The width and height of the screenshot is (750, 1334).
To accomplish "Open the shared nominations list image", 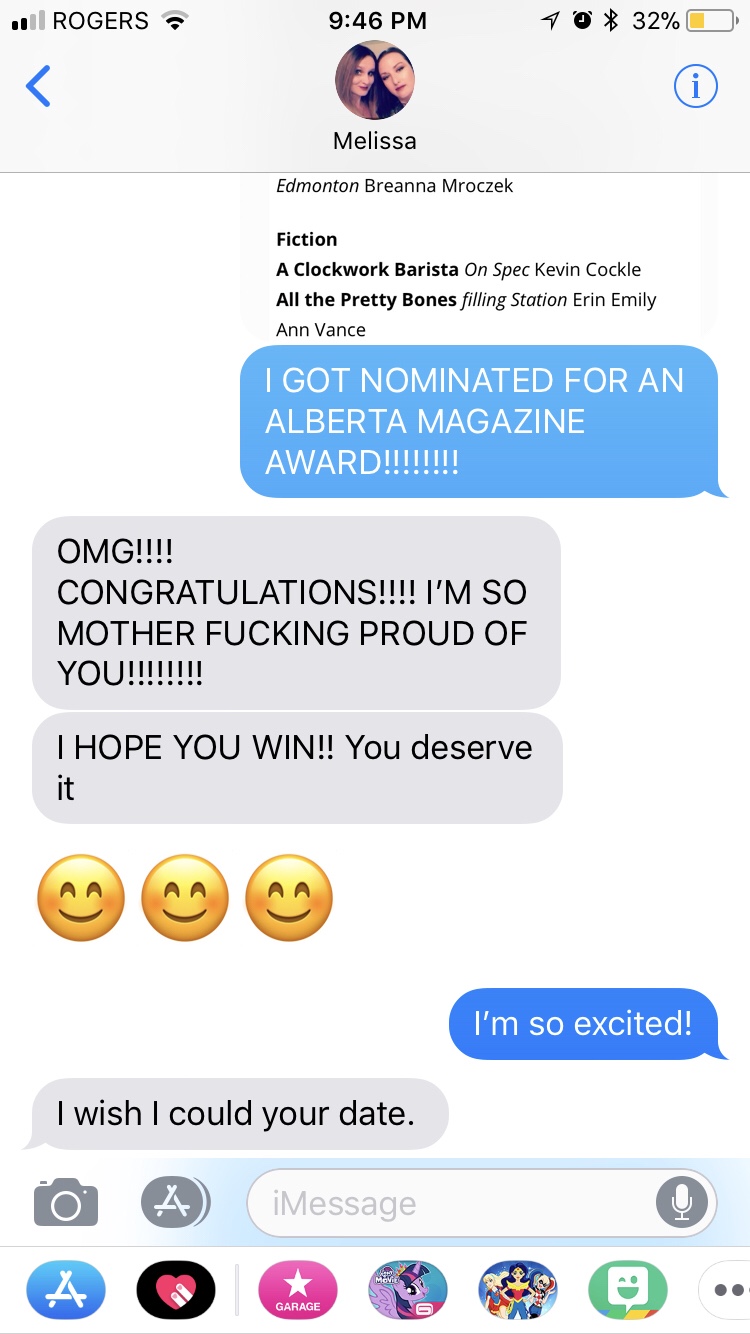I will point(480,260).
